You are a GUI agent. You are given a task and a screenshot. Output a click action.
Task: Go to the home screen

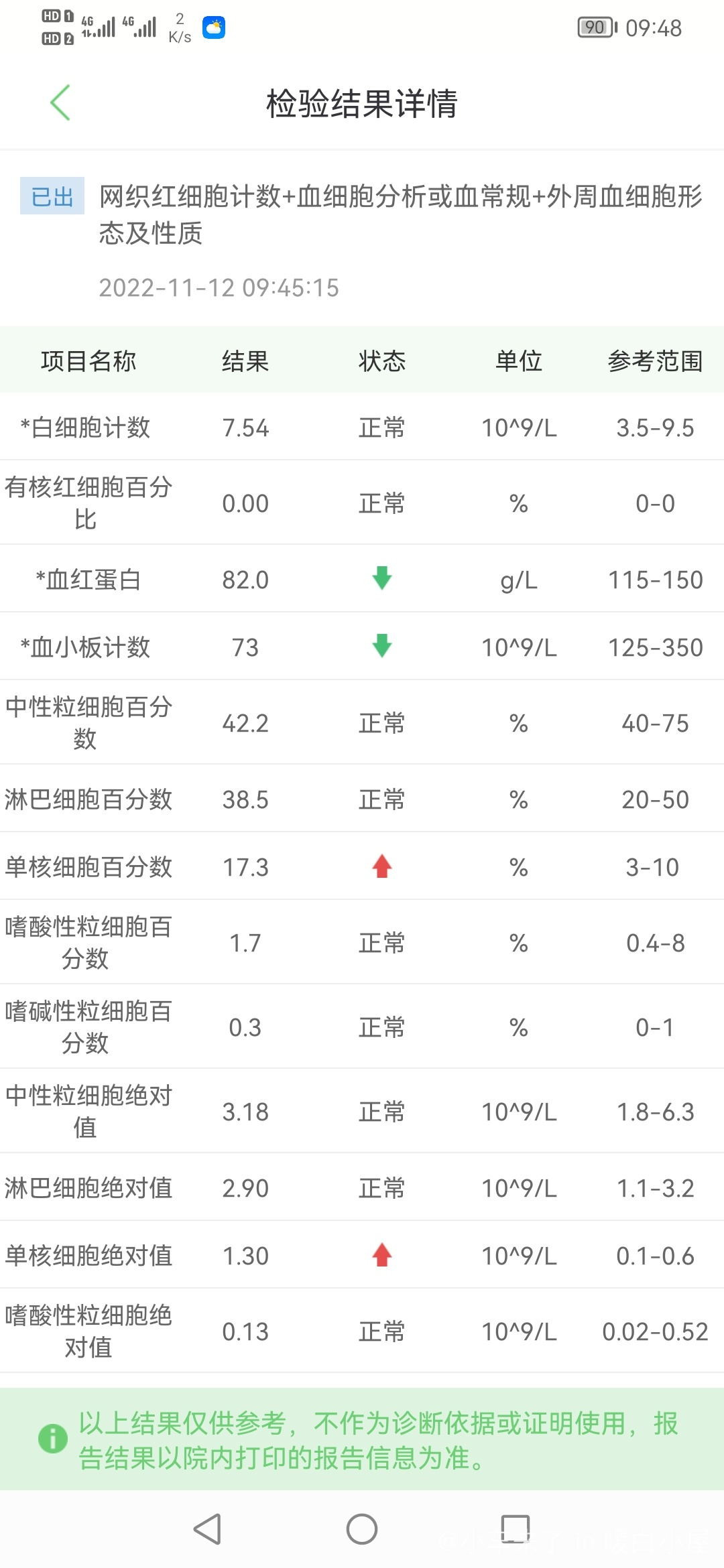click(x=362, y=1529)
